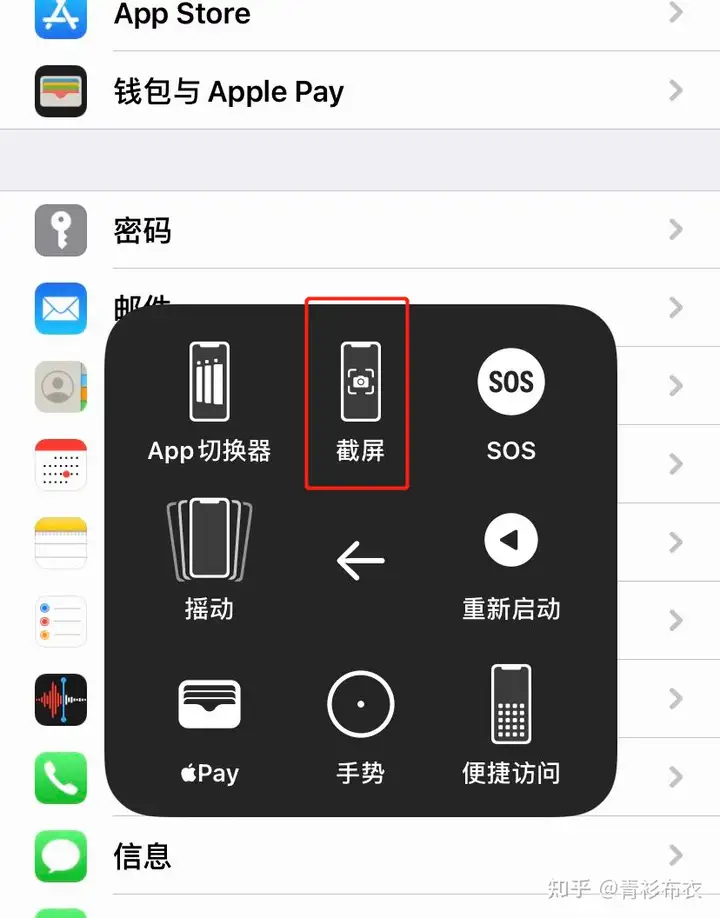Select the 摇动 shake action
The image size is (720, 918).
pyautogui.click(x=209, y=558)
